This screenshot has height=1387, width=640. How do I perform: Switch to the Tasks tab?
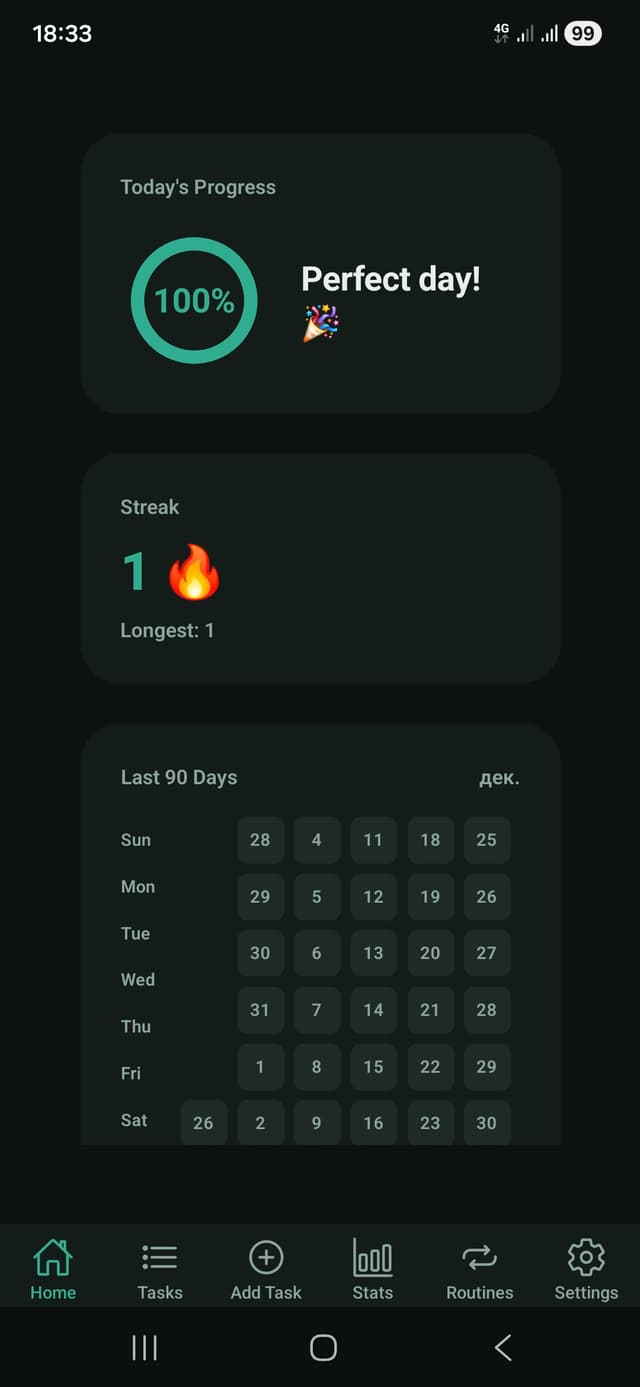click(x=160, y=1268)
